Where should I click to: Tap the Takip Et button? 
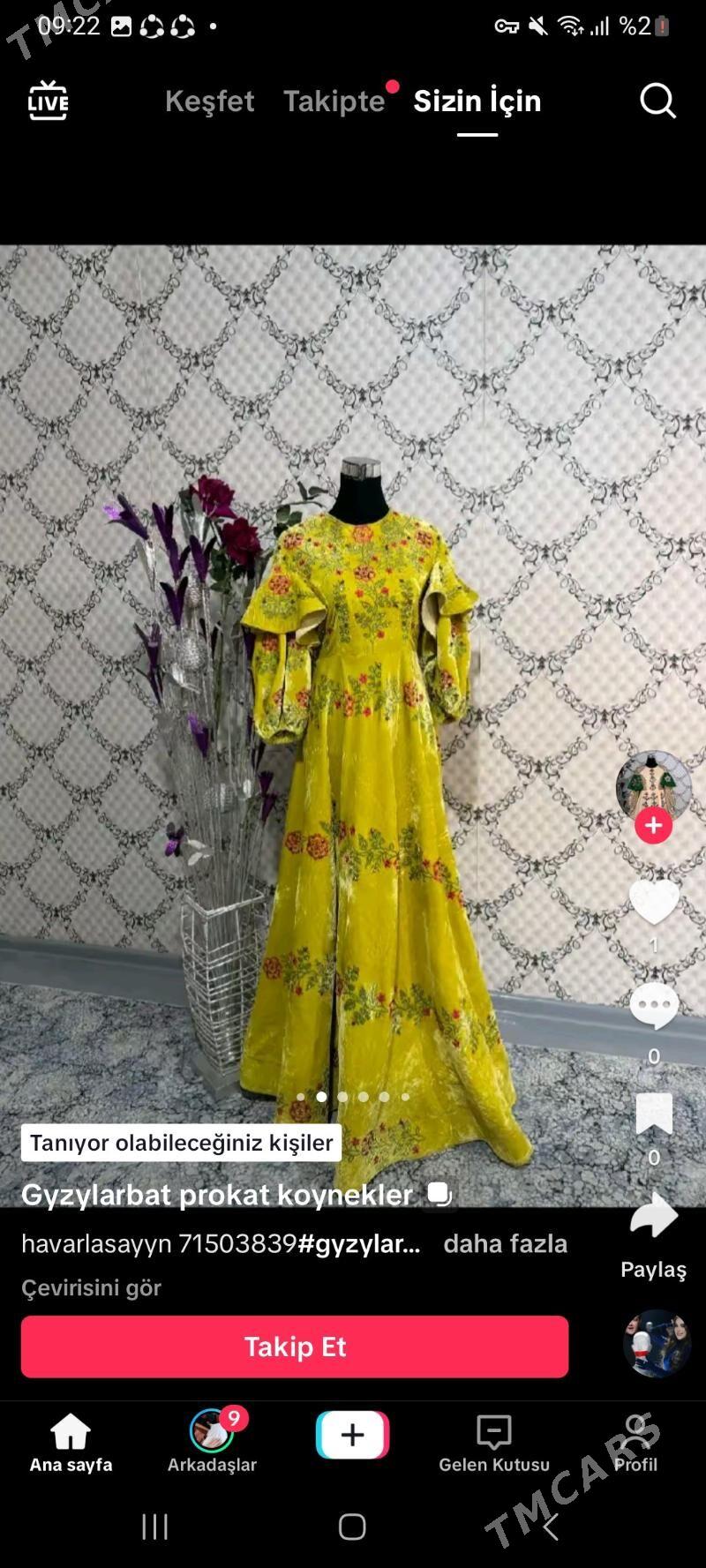coord(295,1347)
